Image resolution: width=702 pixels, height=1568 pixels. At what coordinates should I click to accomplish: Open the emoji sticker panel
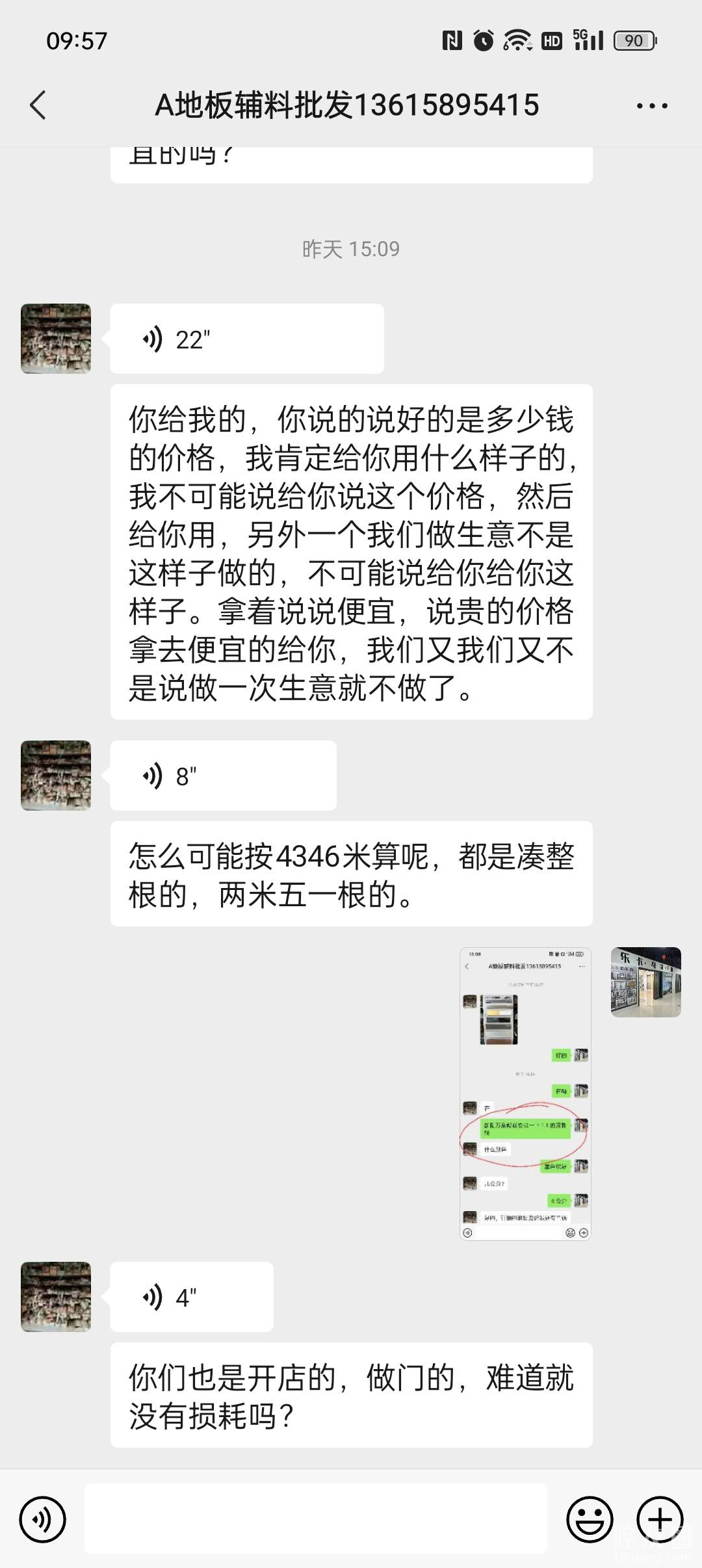pos(590,1520)
